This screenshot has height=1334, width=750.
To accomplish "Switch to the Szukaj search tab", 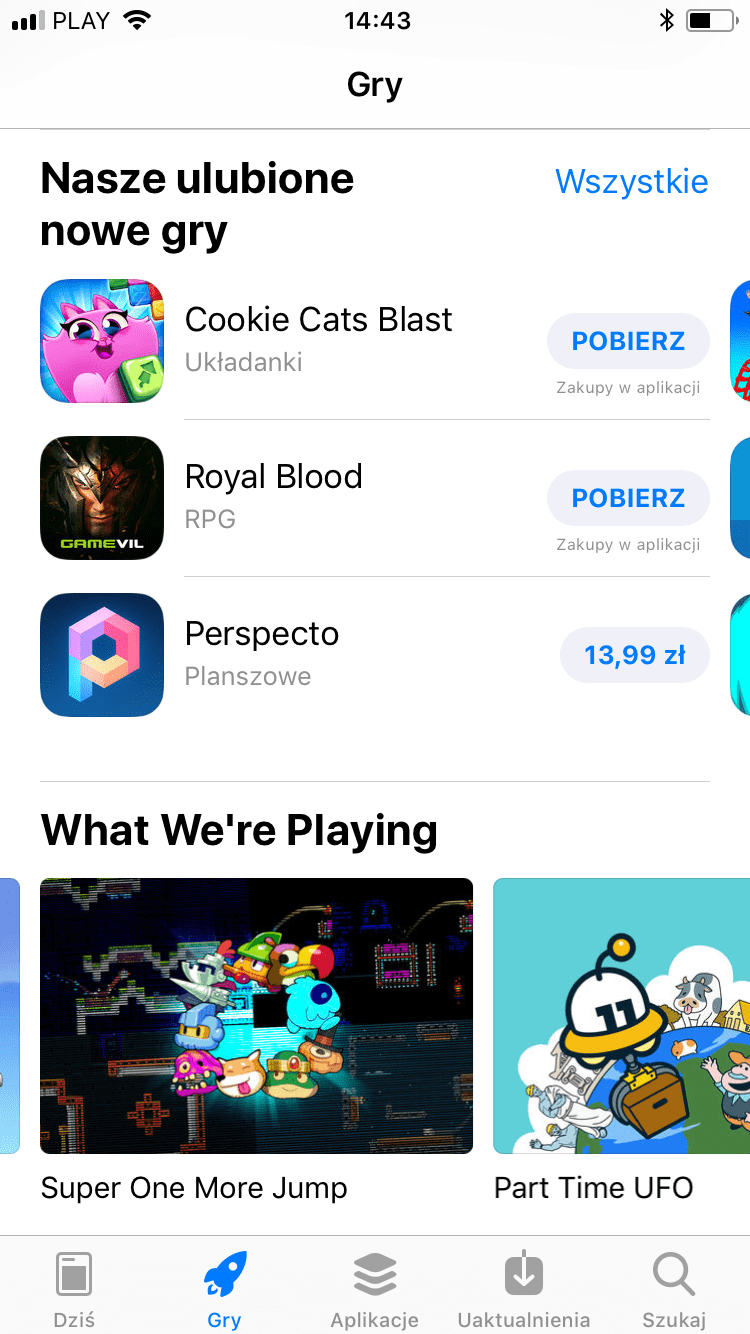I will [673, 1288].
